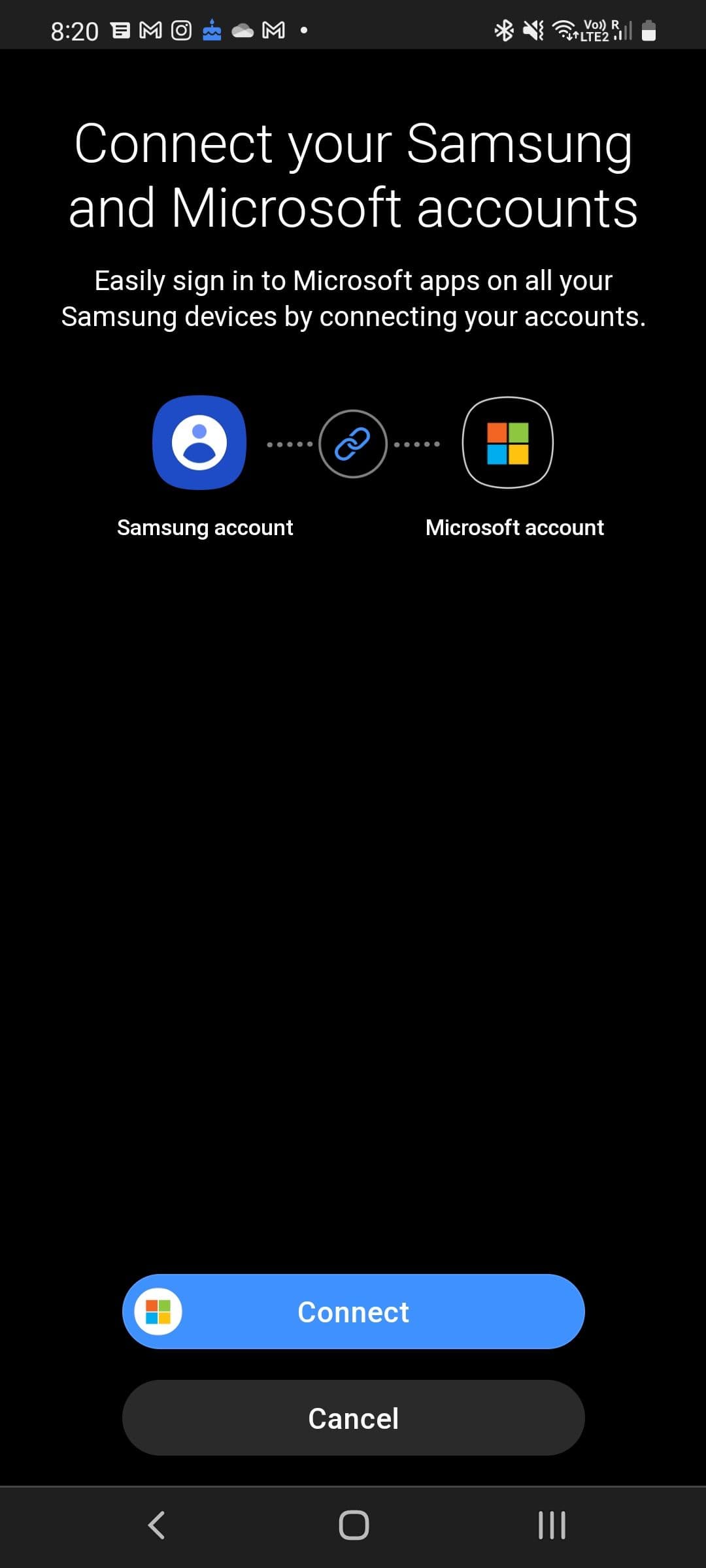The image size is (706, 1568).
Task: Tap the Microsoft account label text
Action: [515, 527]
